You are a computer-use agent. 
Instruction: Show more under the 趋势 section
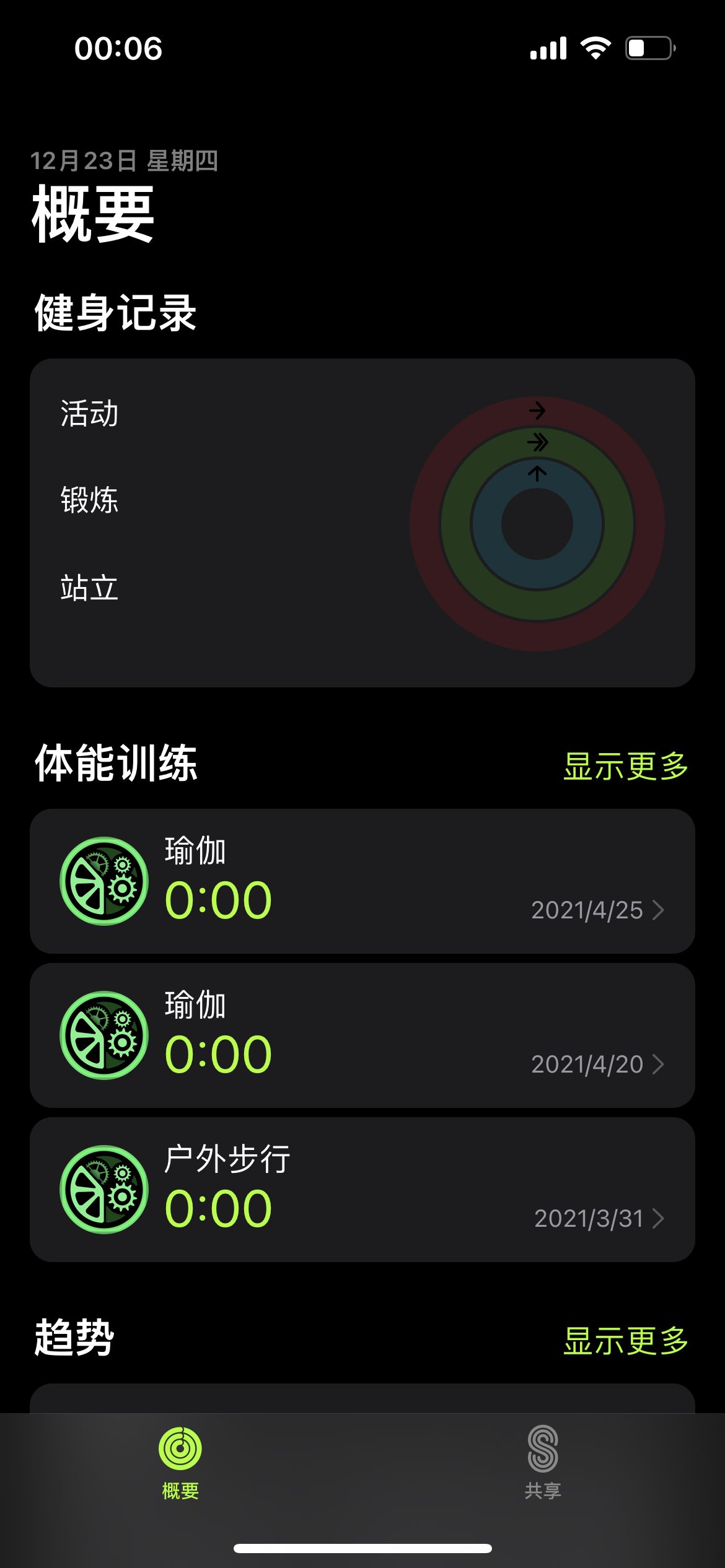click(625, 1341)
